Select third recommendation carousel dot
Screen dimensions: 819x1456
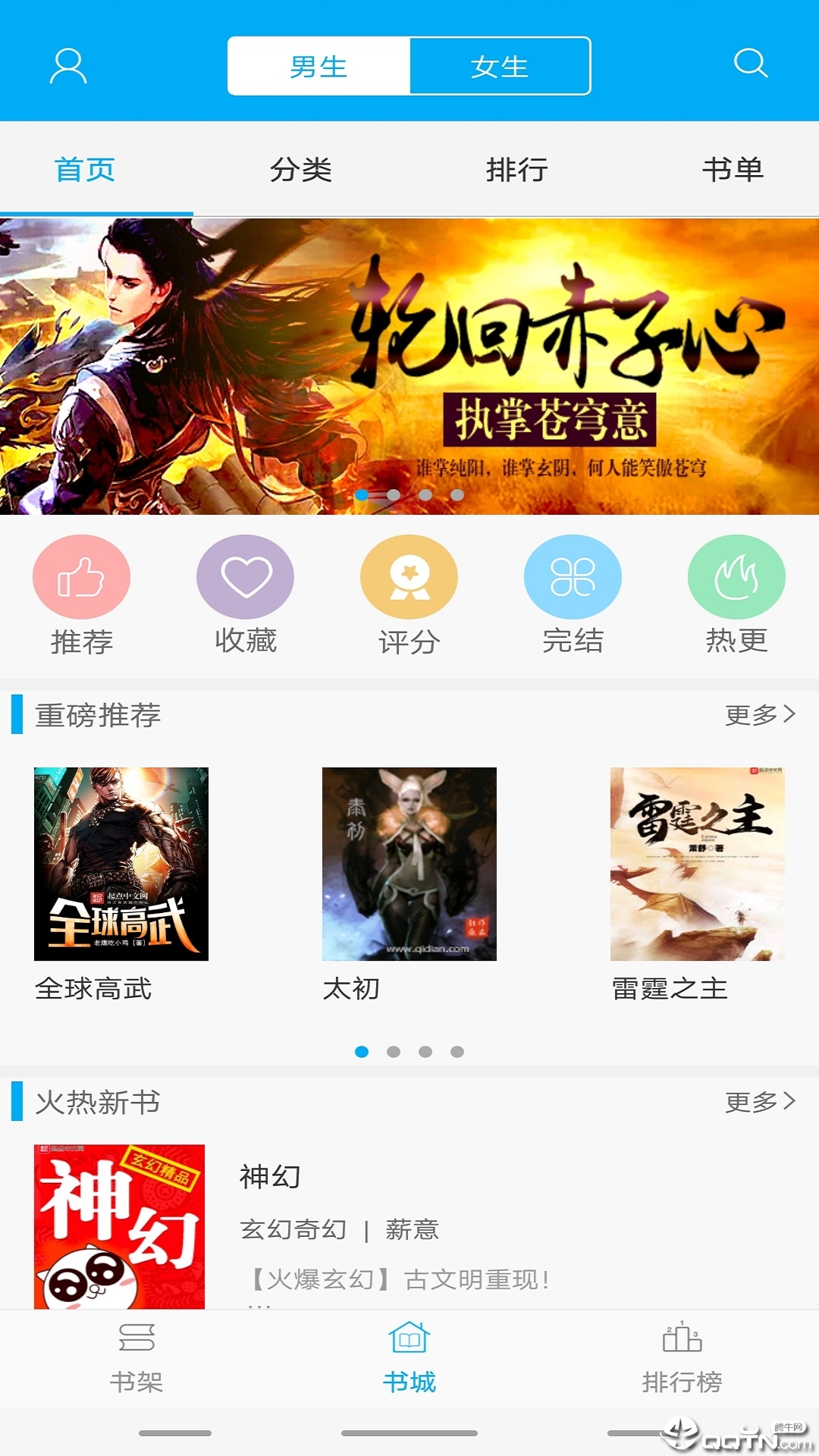tap(425, 1053)
